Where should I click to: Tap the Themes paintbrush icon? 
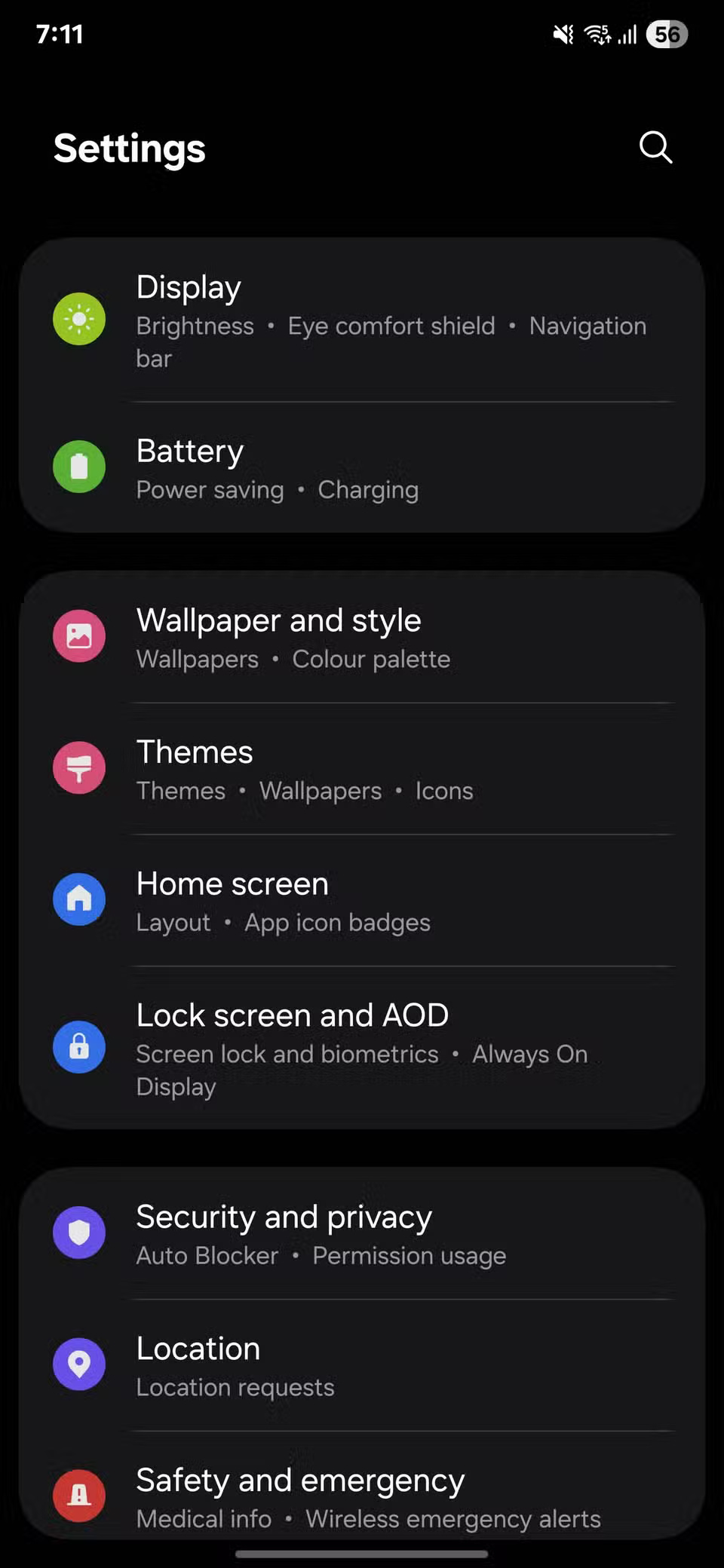click(x=78, y=767)
